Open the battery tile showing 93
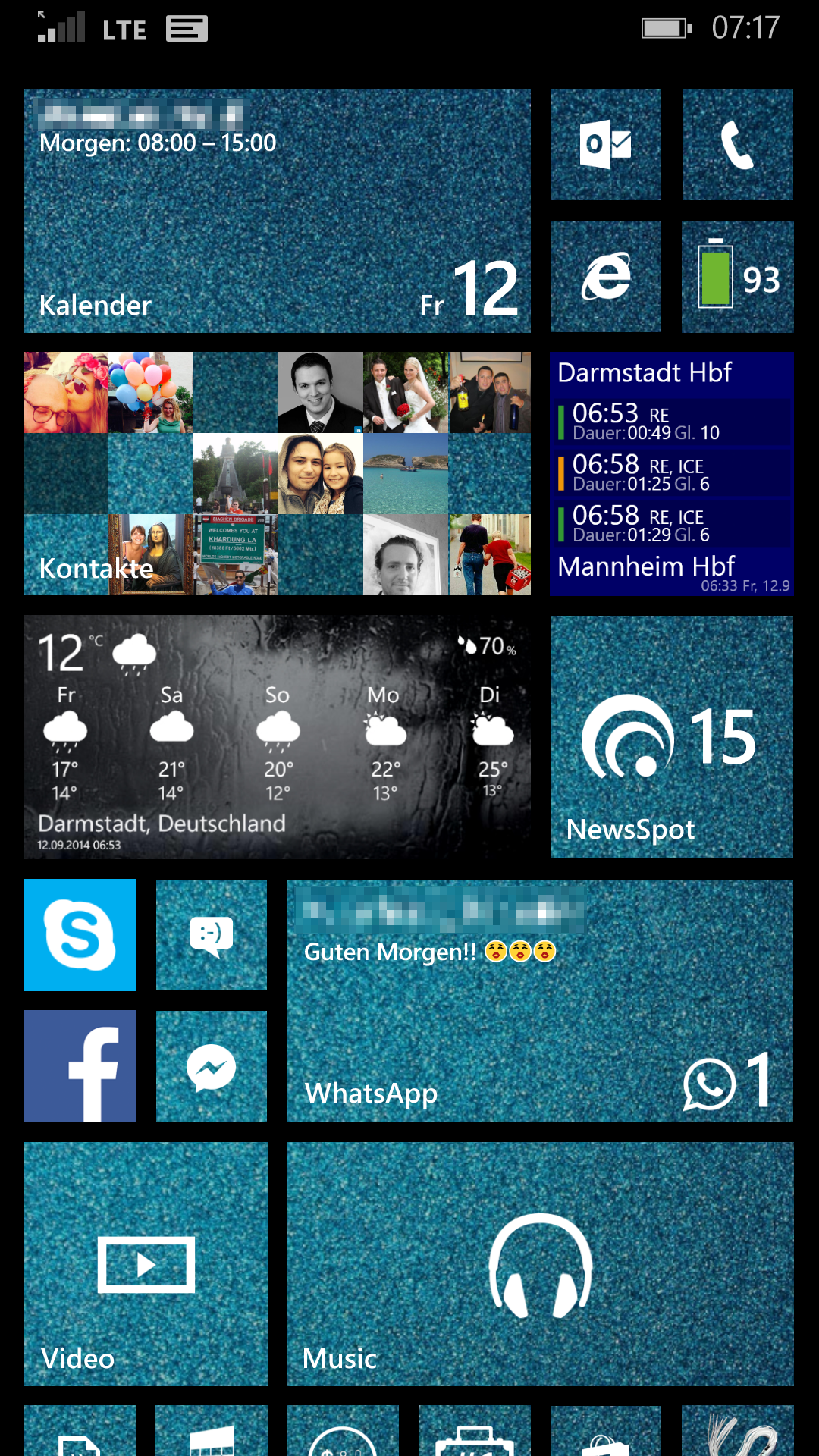The height and width of the screenshot is (1456, 819). [737, 277]
